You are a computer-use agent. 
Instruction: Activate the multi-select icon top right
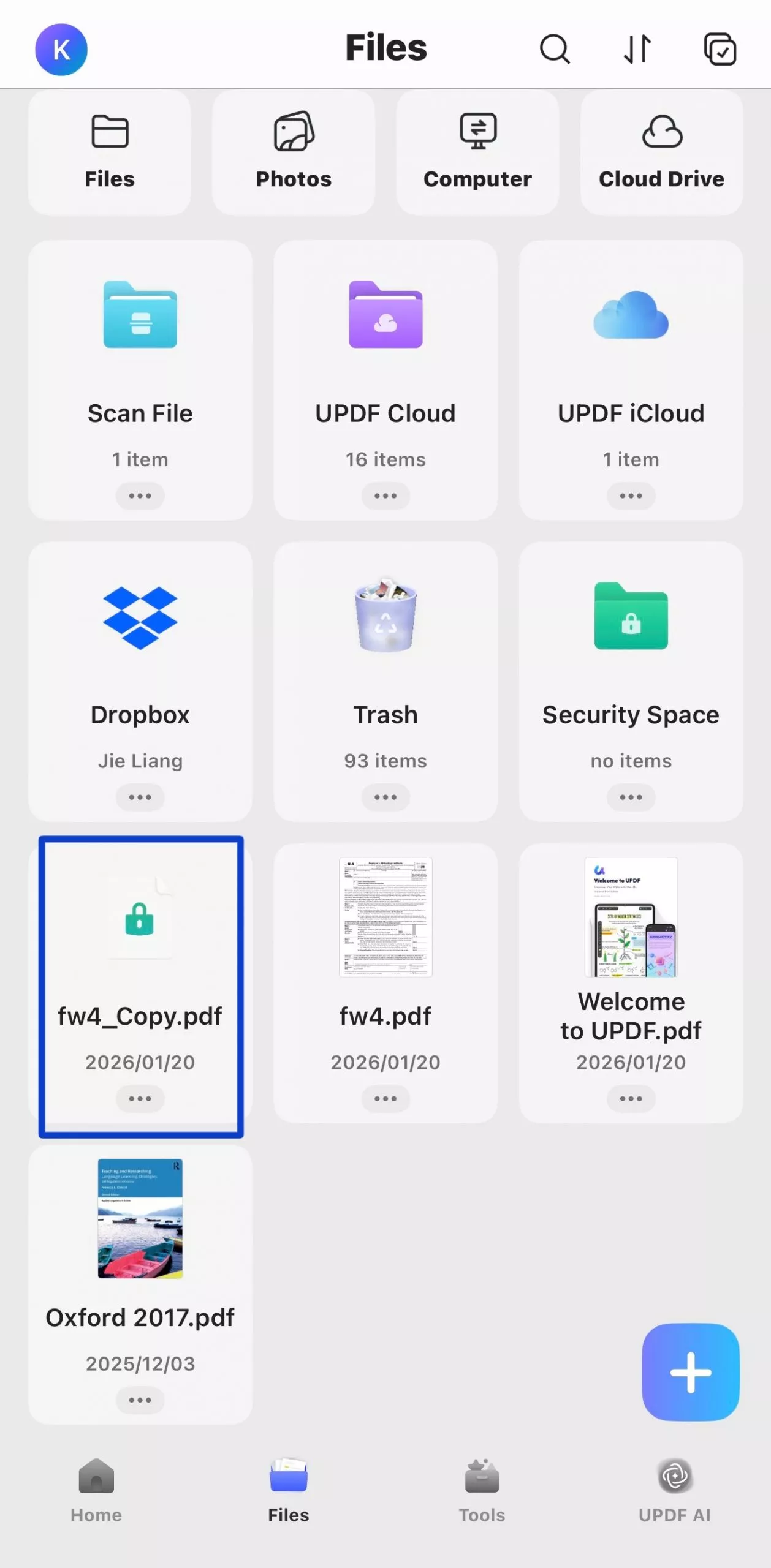click(720, 49)
